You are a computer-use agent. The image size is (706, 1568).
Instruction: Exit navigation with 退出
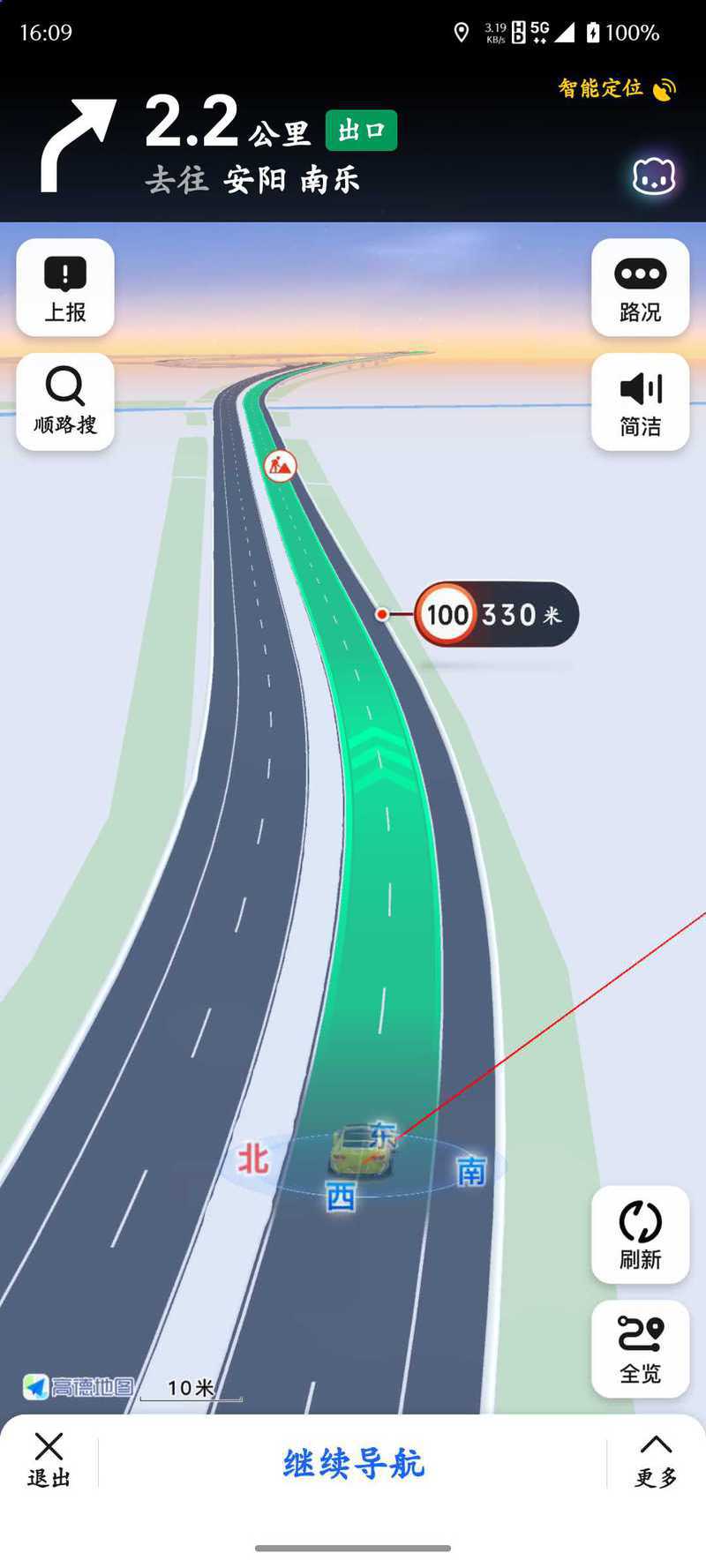[x=49, y=1461]
